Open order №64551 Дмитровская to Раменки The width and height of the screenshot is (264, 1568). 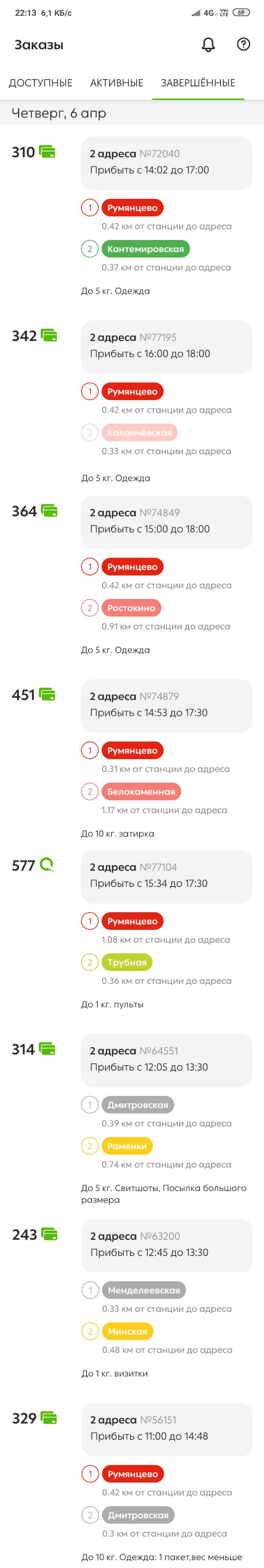(166, 1060)
